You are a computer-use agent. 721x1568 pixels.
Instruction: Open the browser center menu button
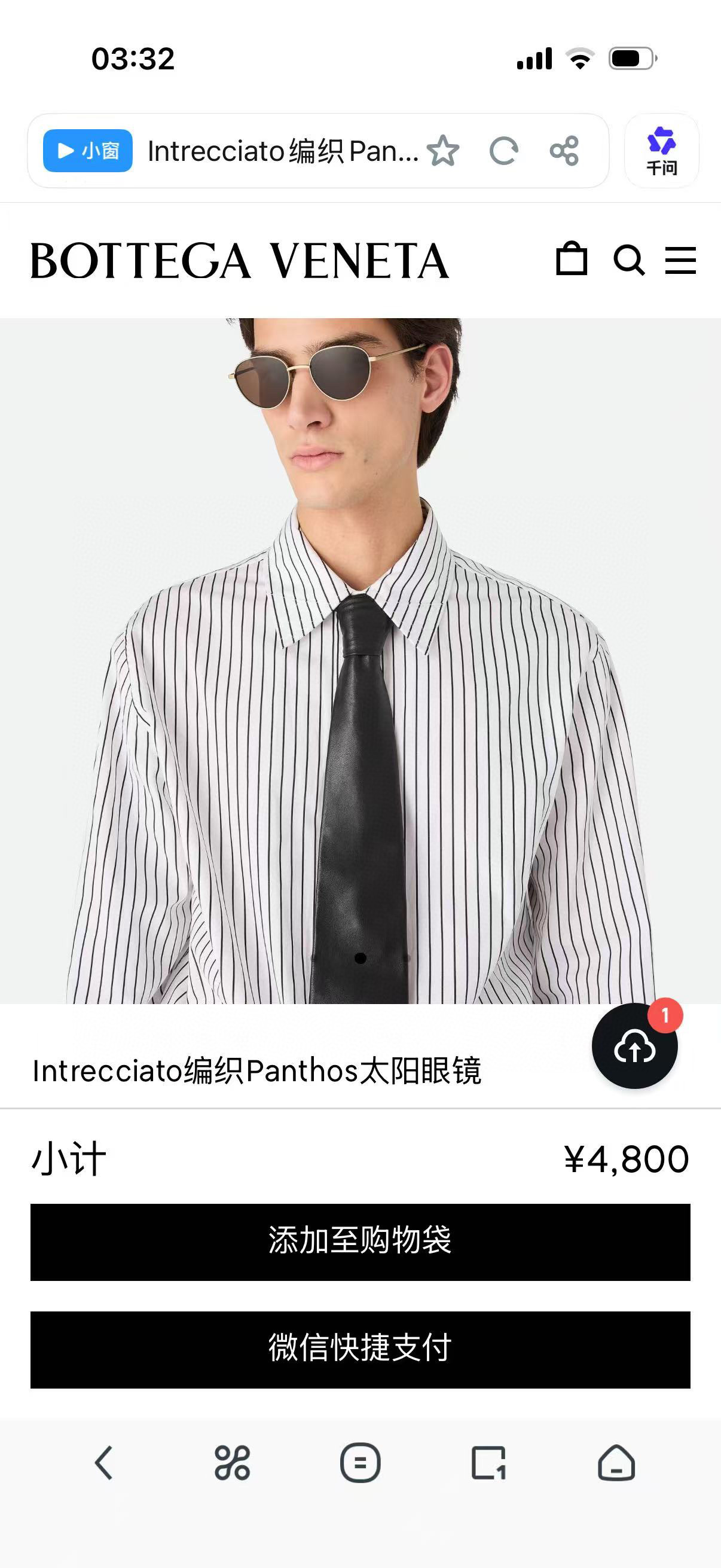pyautogui.click(x=360, y=1463)
